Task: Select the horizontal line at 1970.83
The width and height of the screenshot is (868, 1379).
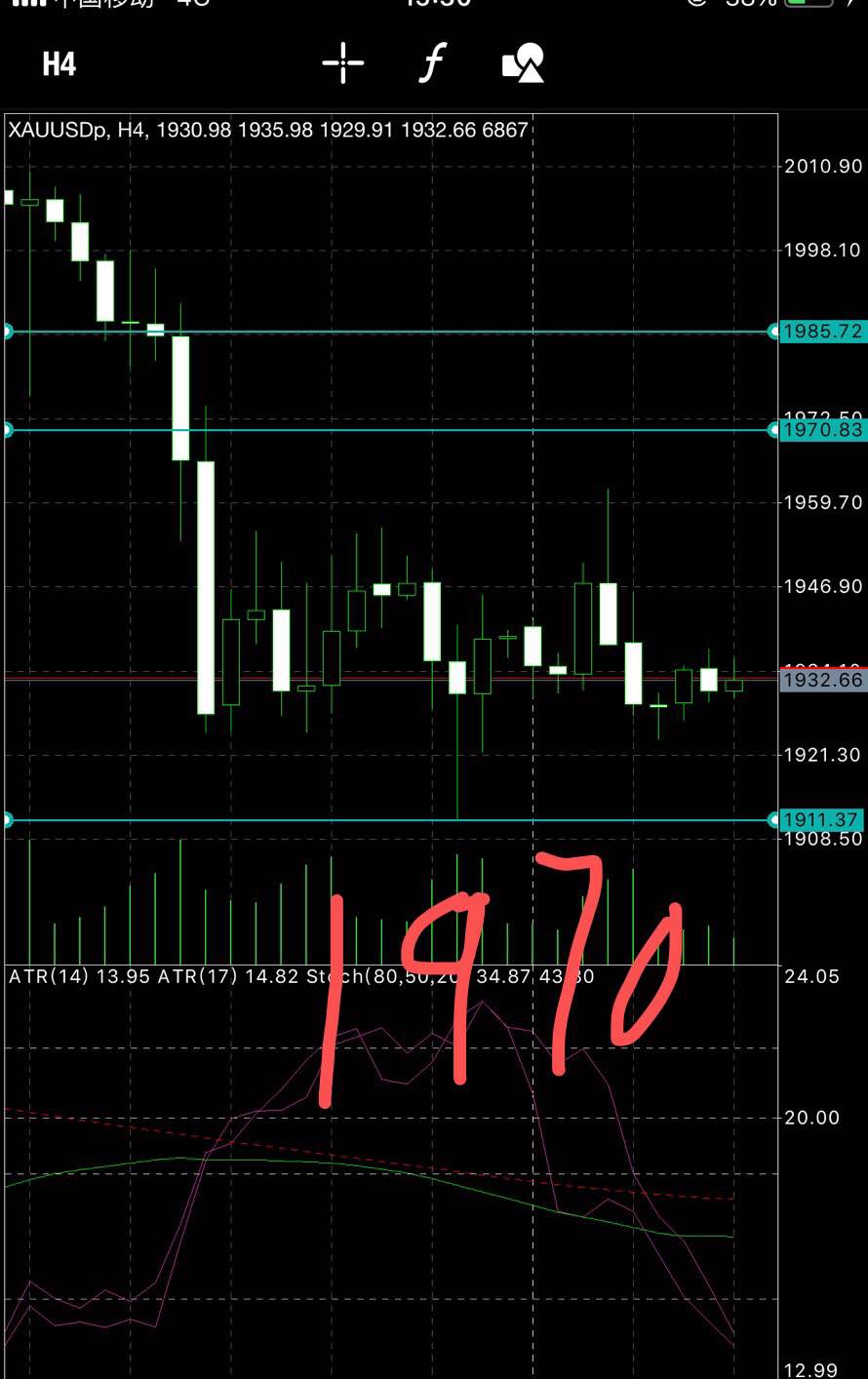Action: tap(390, 430)
